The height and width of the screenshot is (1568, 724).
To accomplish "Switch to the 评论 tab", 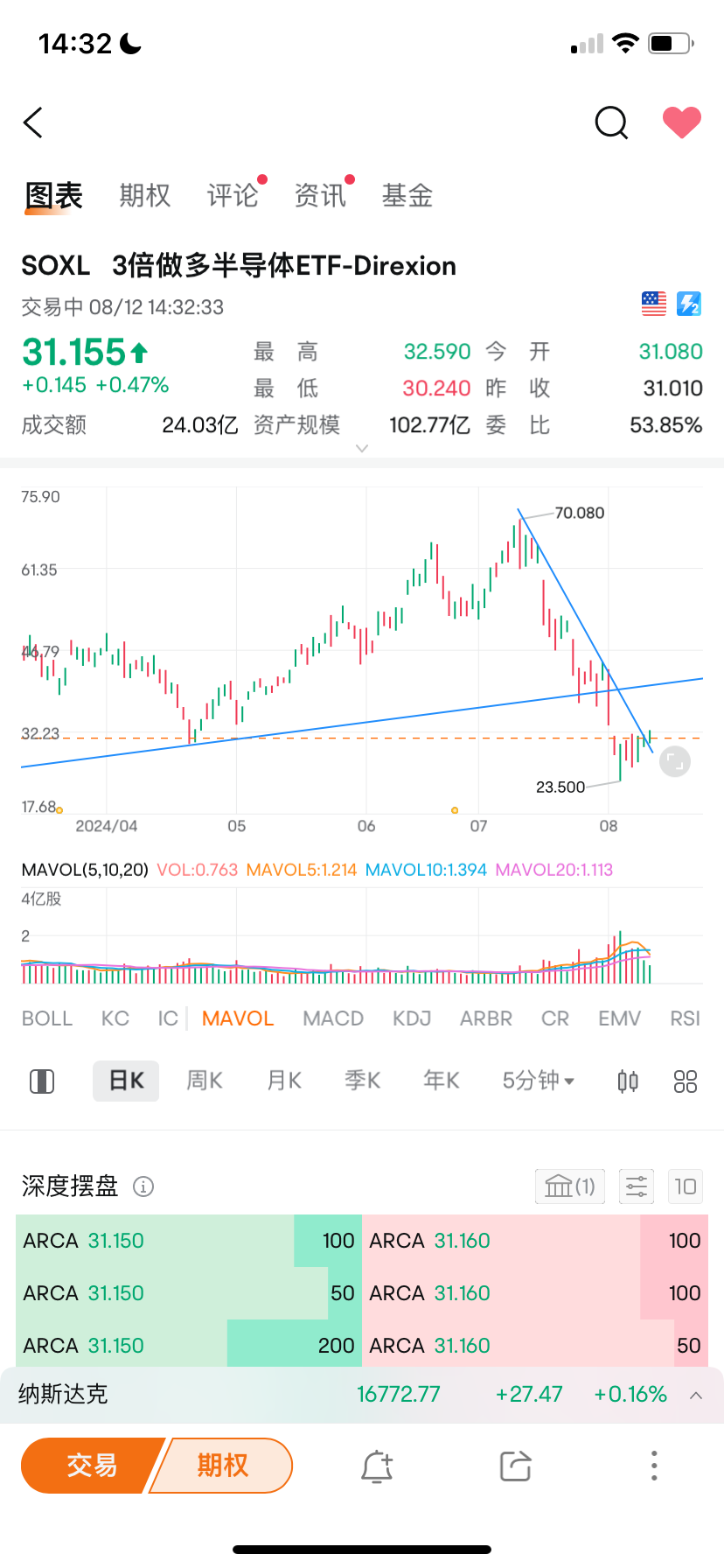I will pos(233,195).
